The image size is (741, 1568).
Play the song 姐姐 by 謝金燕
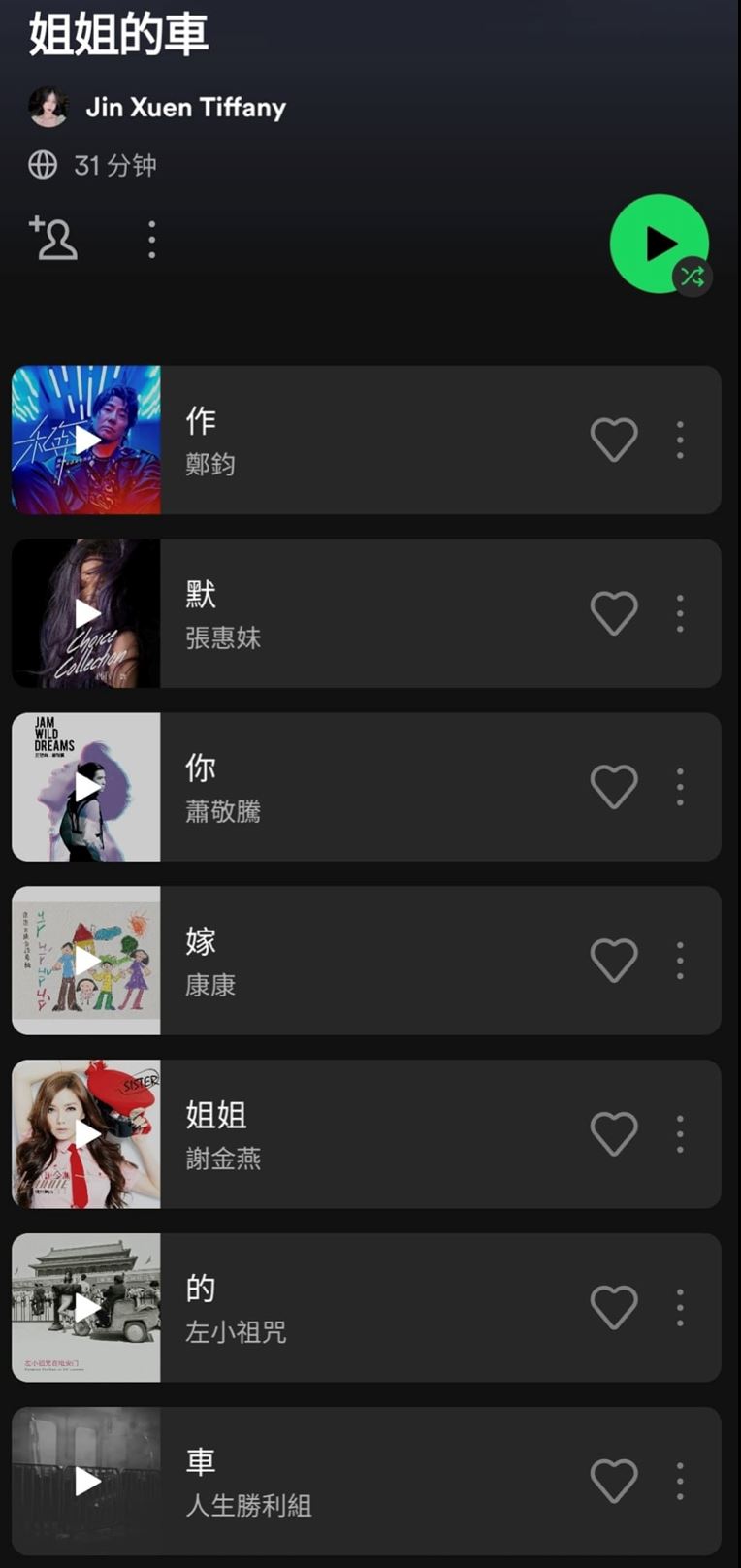(x=86, y=1134)
